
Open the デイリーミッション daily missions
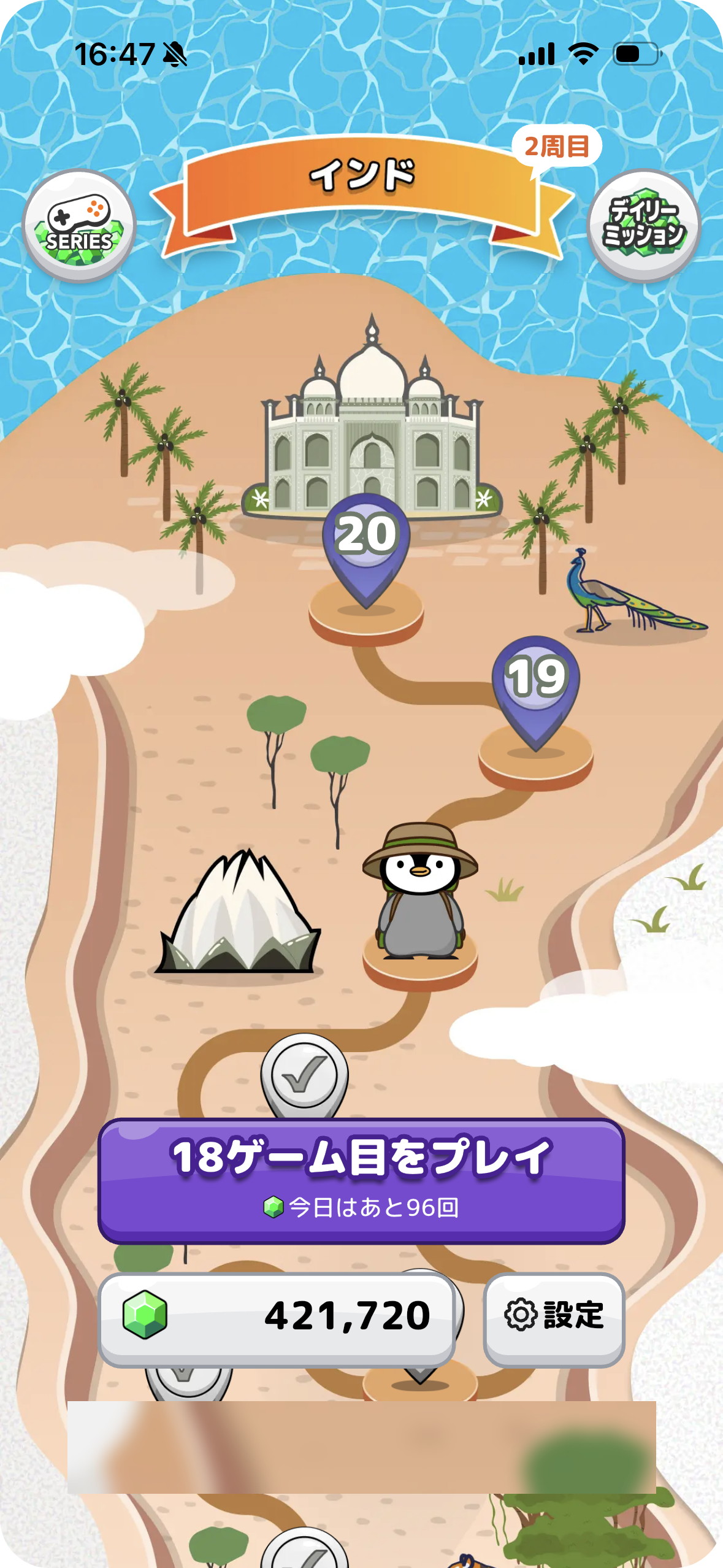click(x=643, y=226)
